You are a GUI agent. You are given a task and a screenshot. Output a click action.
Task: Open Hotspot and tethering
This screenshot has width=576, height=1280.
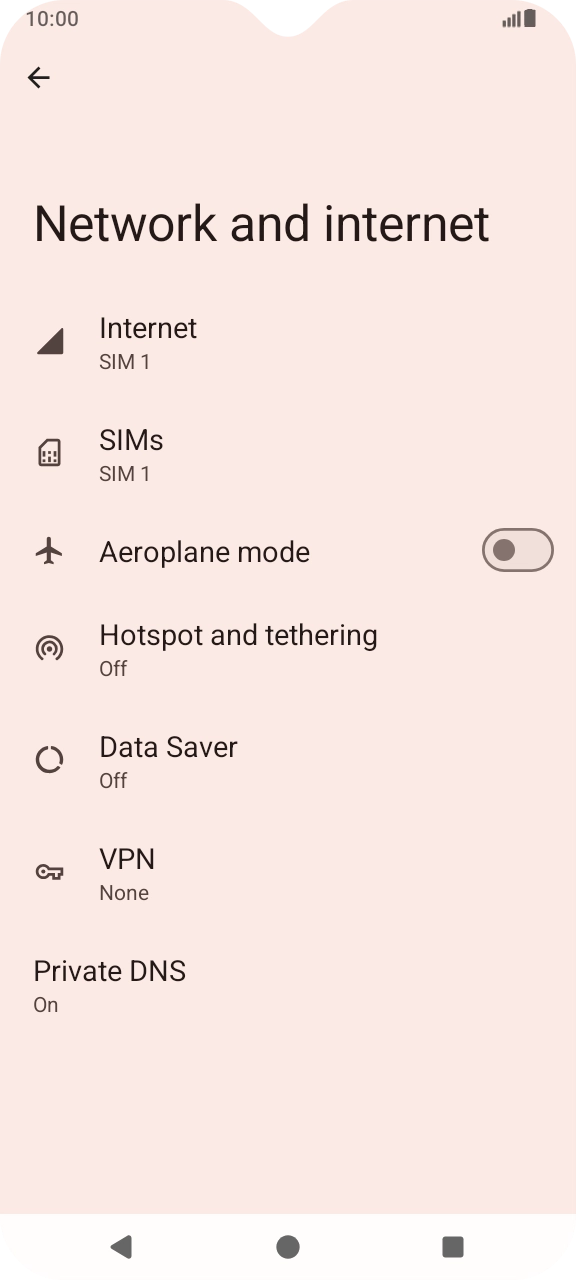[288, 649]
